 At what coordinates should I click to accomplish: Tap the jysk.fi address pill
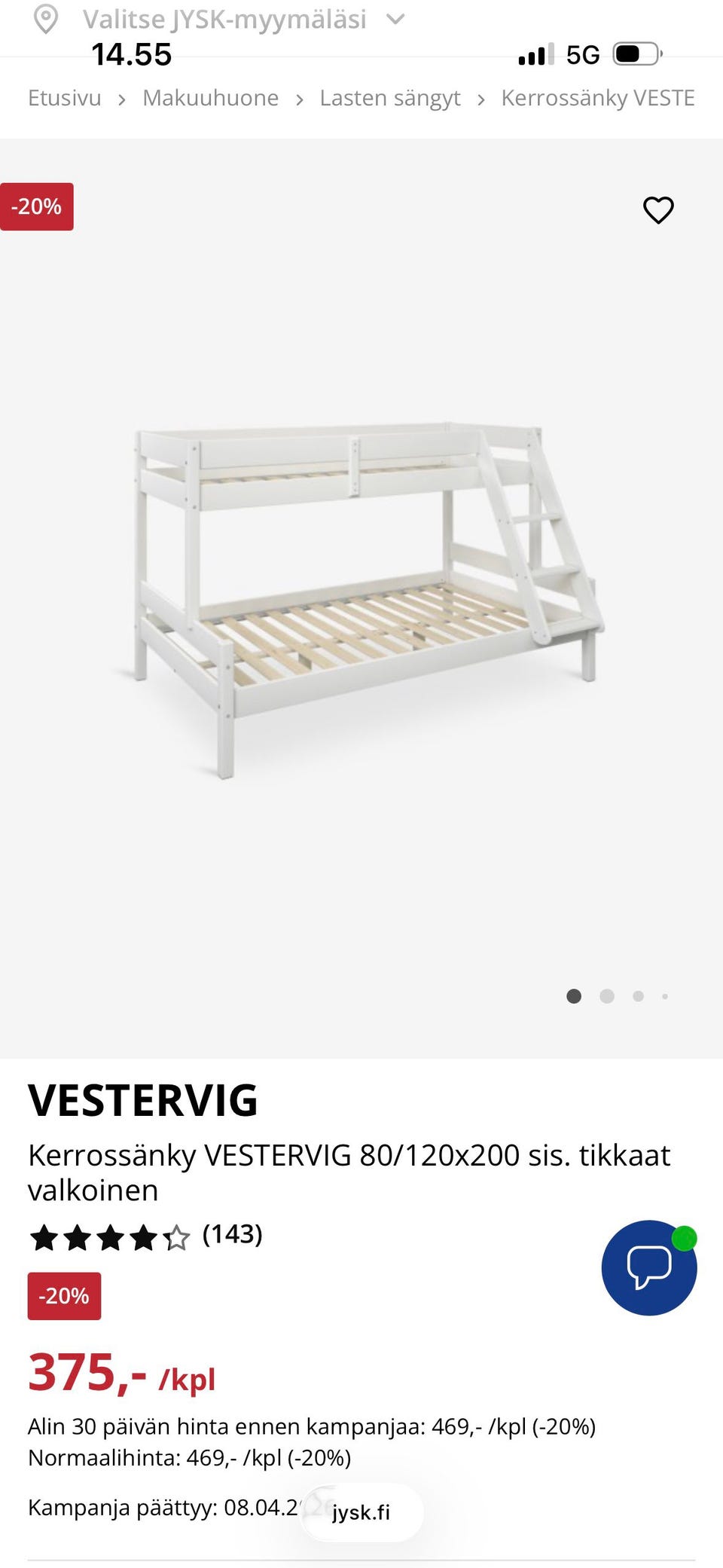click(x=361, y=1512)
